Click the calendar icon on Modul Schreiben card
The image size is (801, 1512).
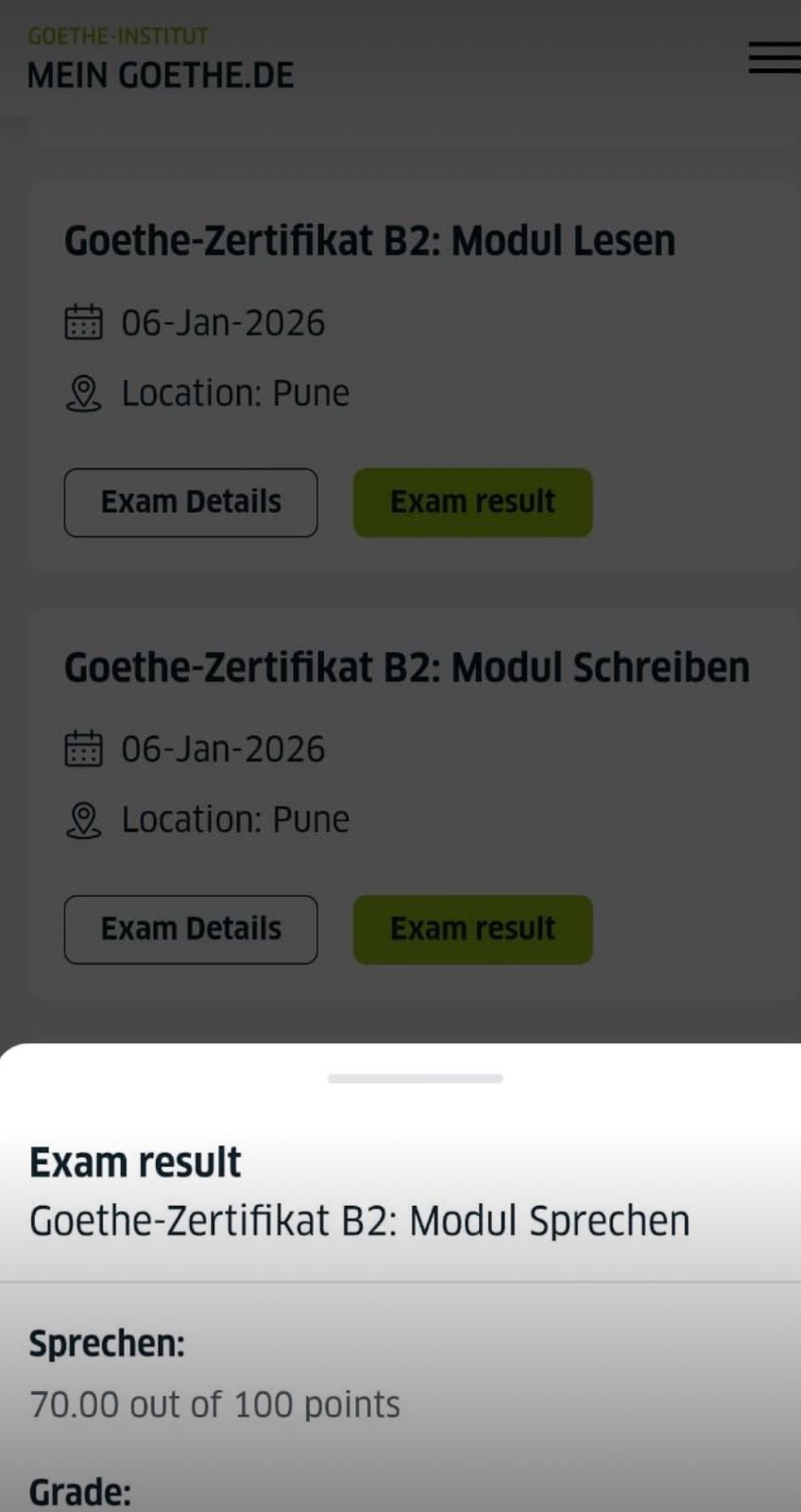click(83, 748)
